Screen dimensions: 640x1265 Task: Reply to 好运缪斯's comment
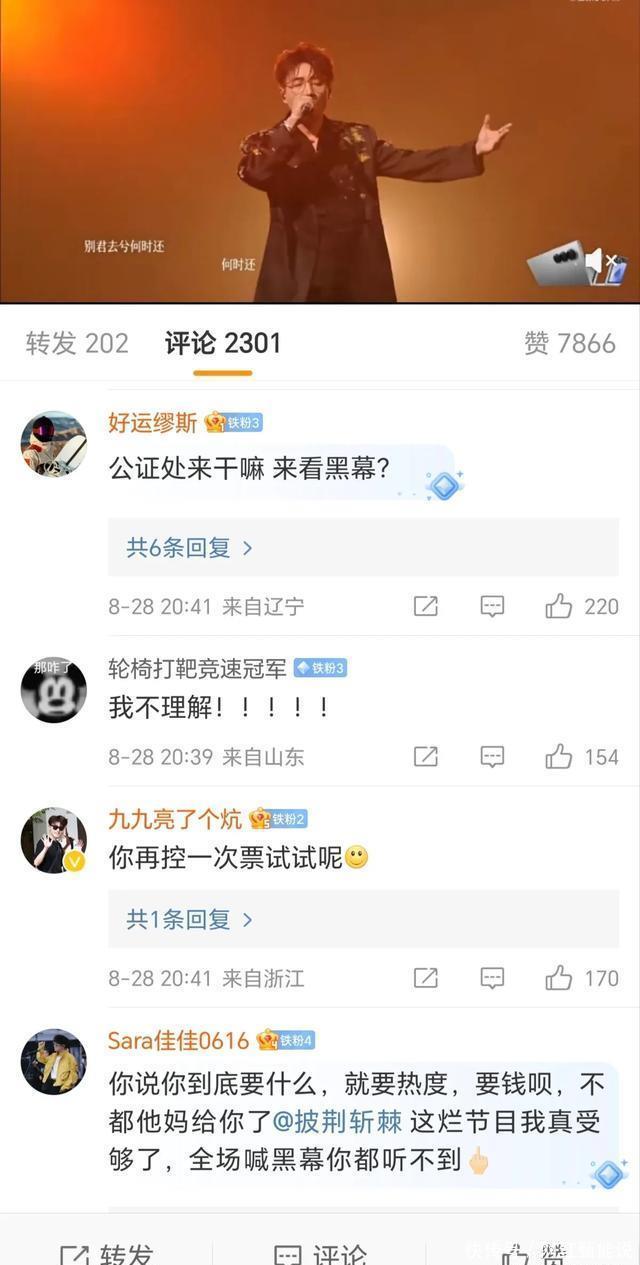click(x=492, y=606)
